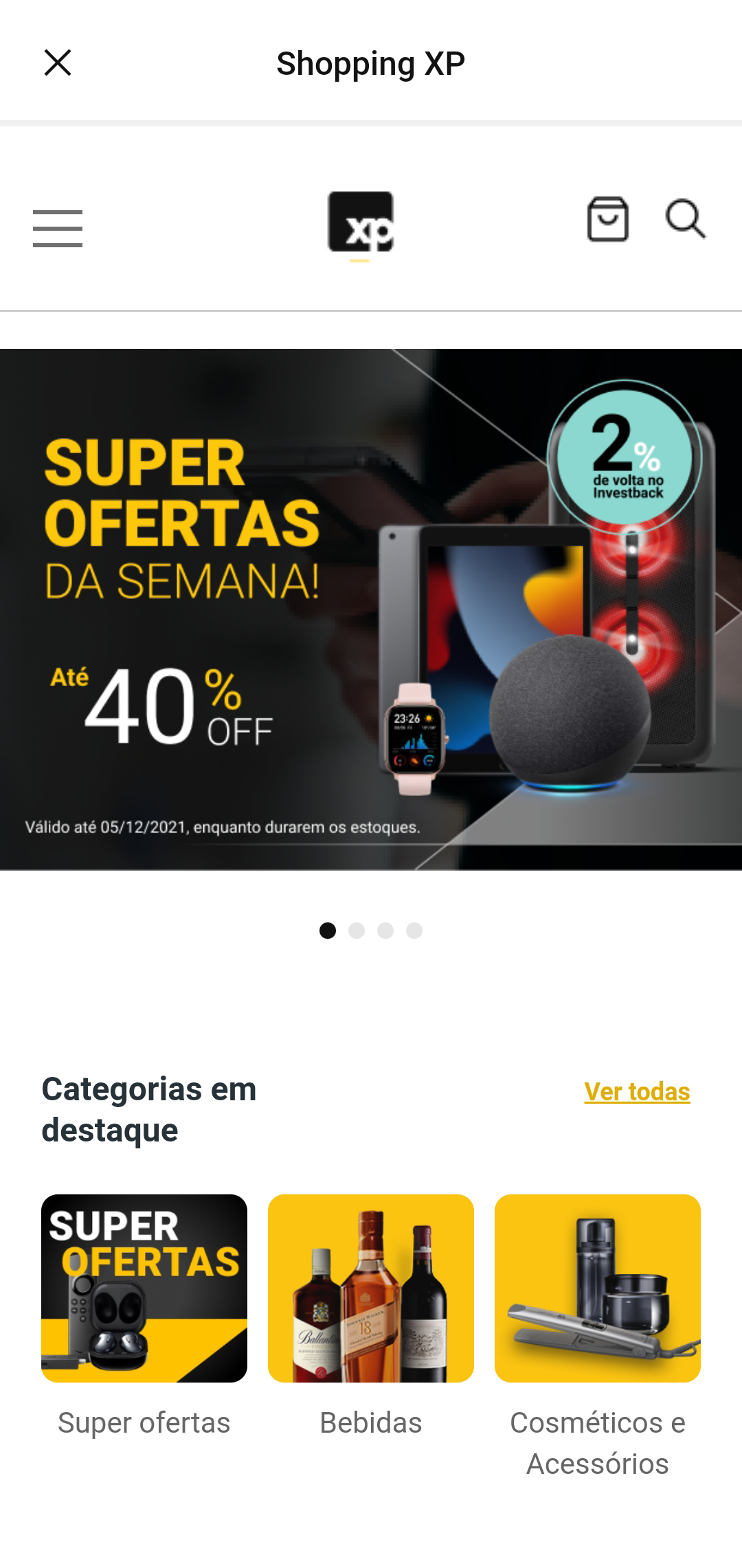
Task: Tap the search magnifier icon
Action: (686, 220)
